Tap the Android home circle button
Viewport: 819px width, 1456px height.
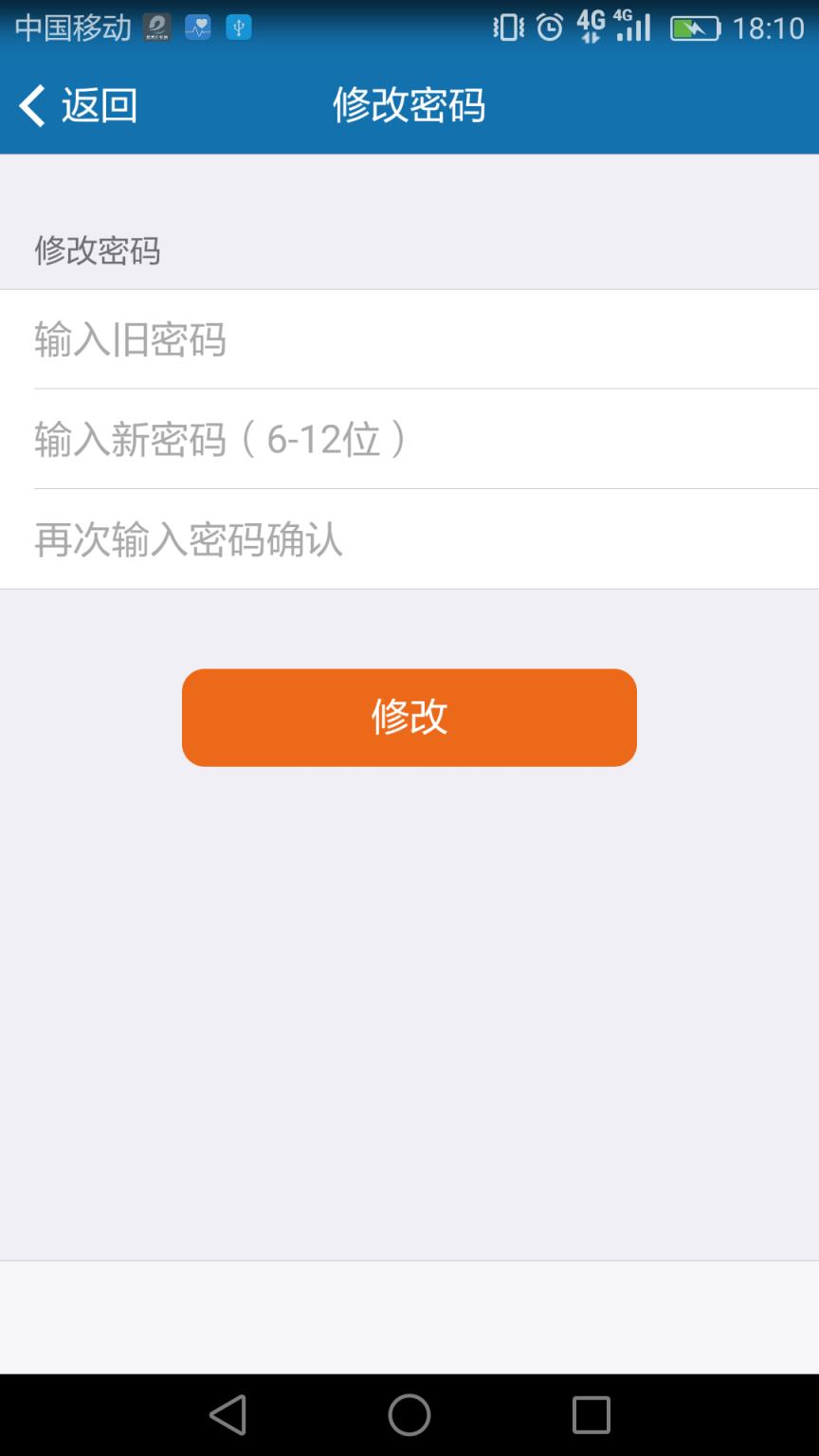click(x=409, y=1414)
